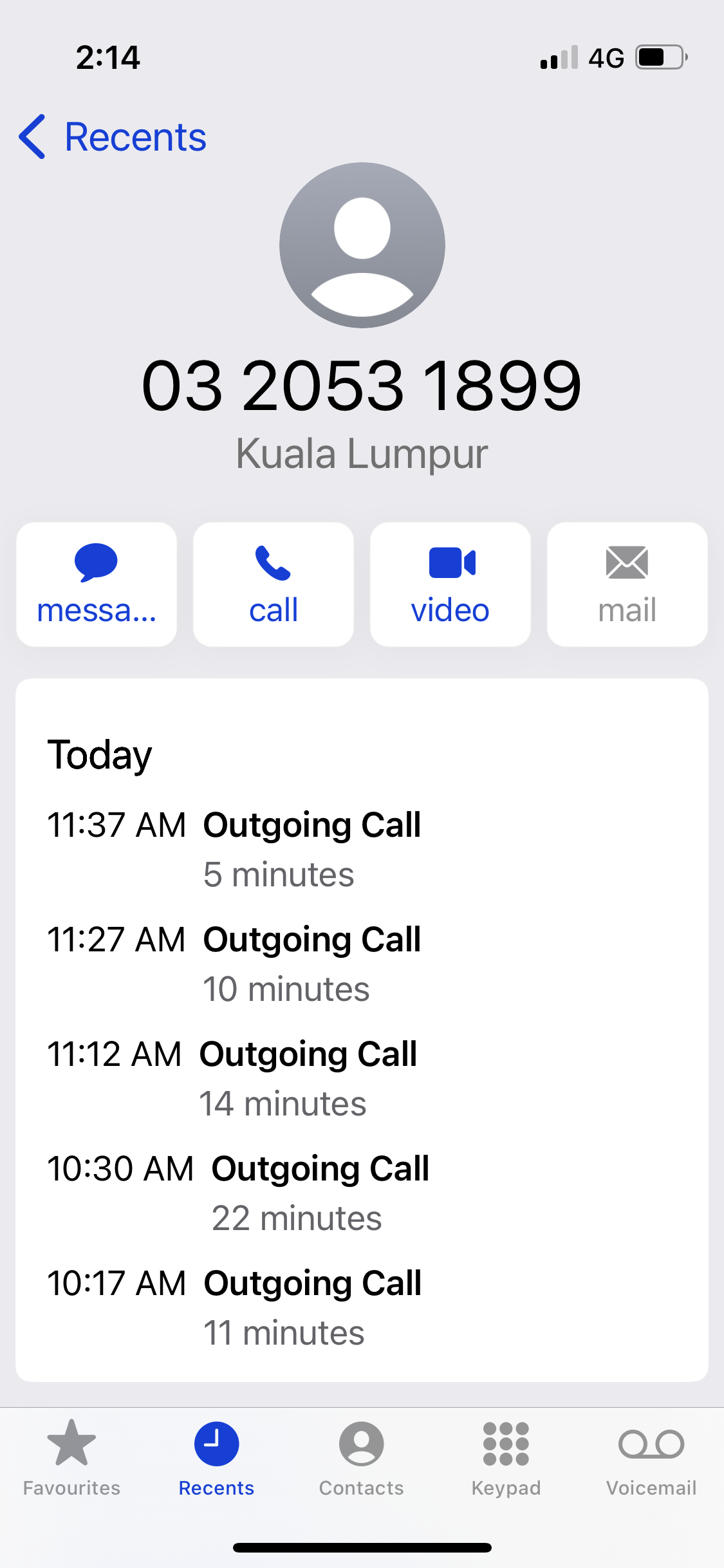724x1568 pixels.
Task: Switch to the Contacts tab
Action: pos(362,1459)
